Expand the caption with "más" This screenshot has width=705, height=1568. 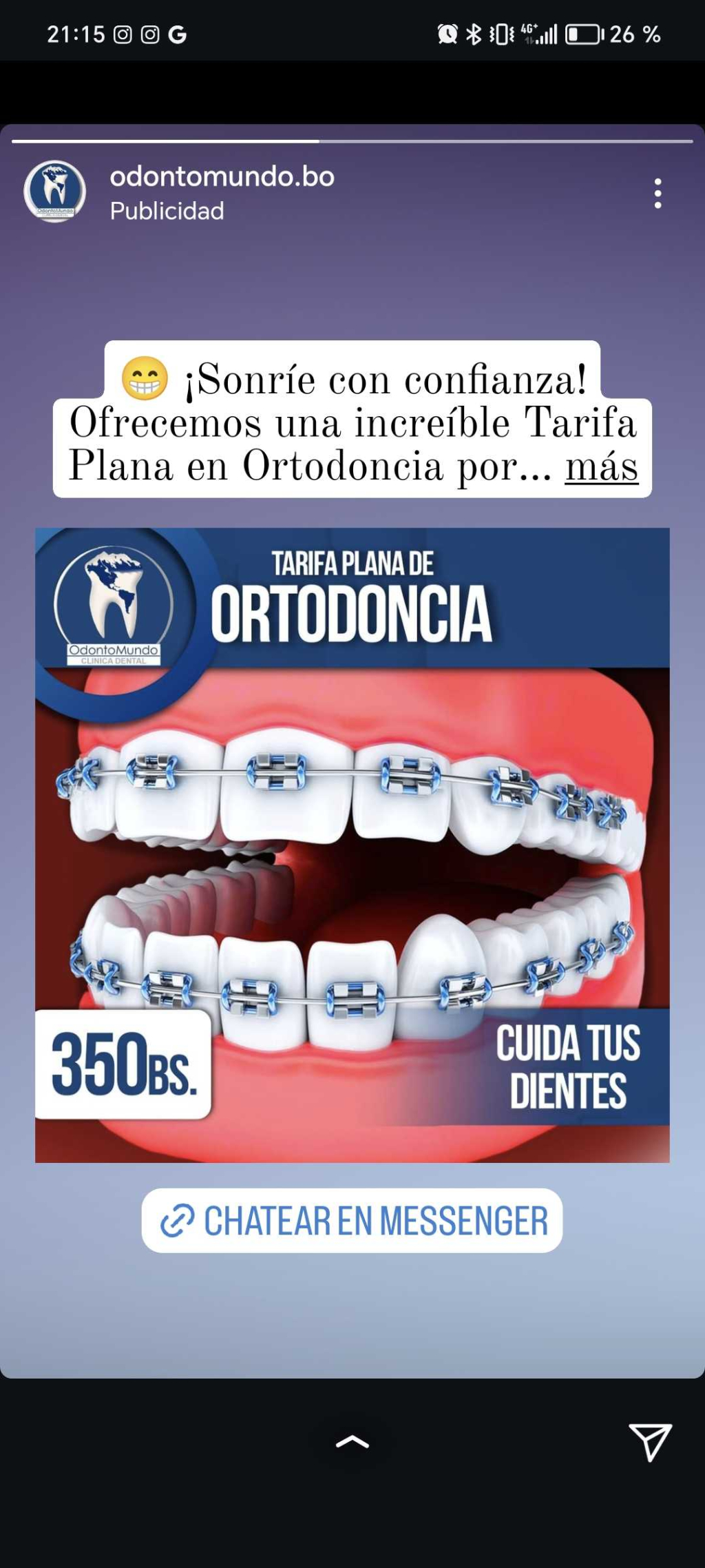click(602, 466)
